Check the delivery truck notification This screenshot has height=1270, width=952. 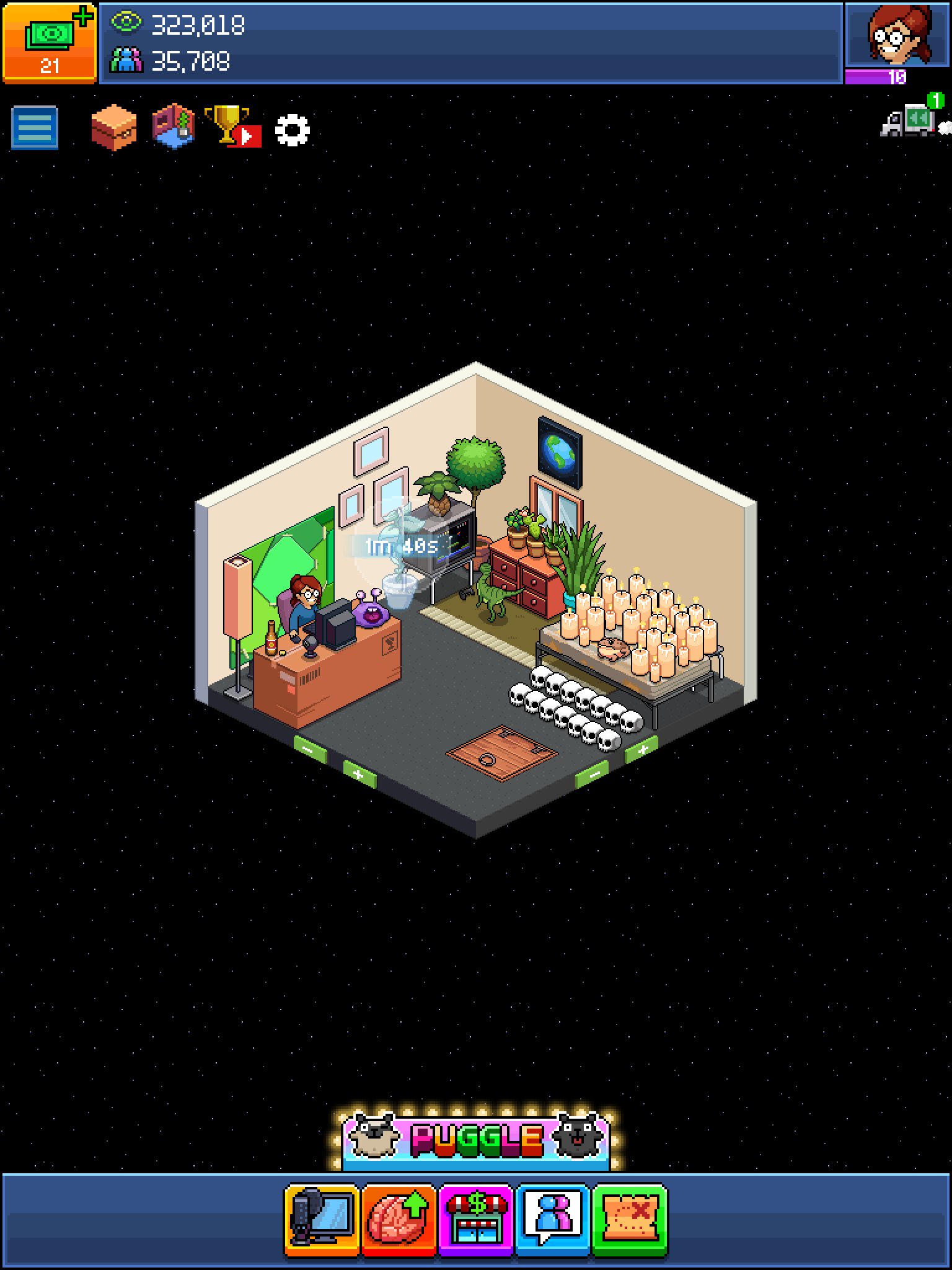[x=912, y=118]
